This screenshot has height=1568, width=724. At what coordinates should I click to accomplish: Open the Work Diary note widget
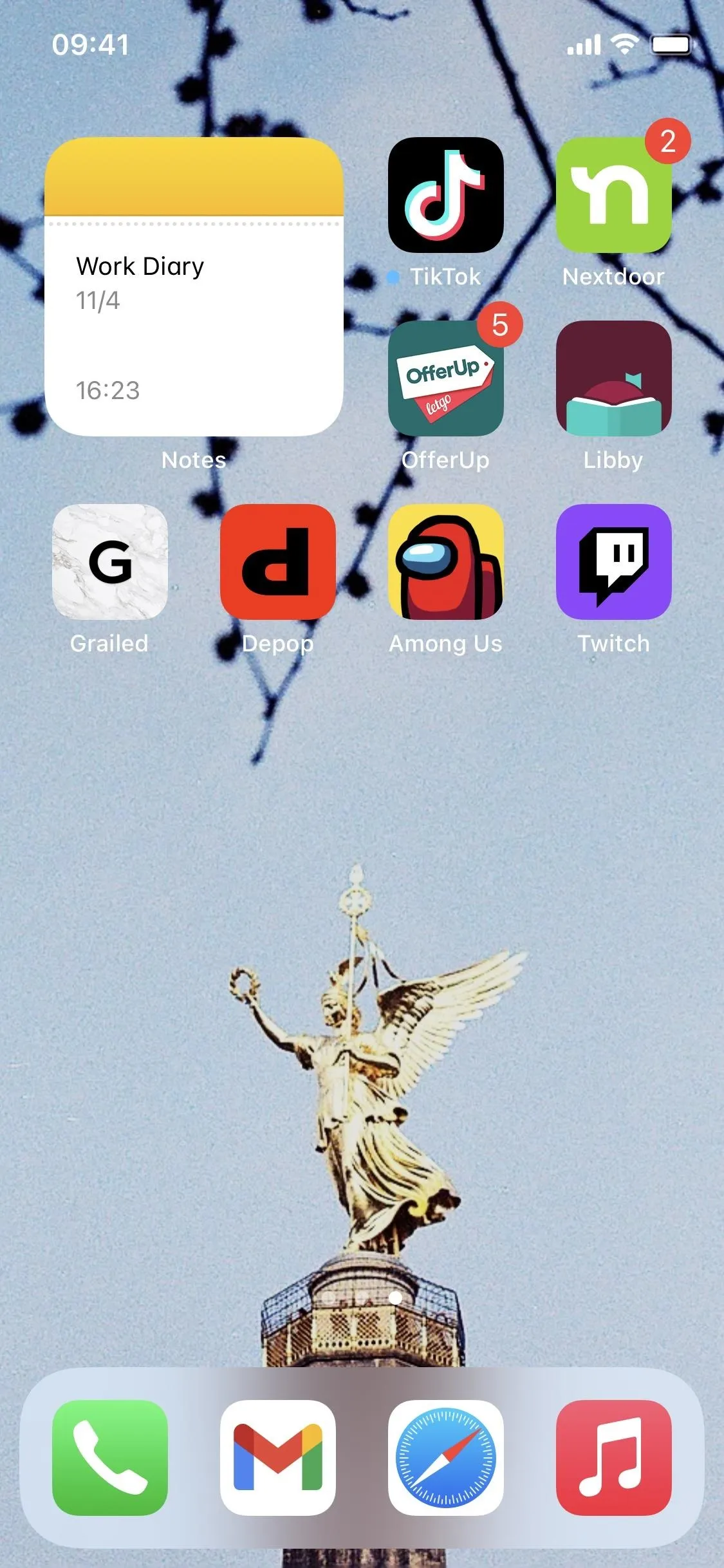pyautogui.click(x=194, y=286)
